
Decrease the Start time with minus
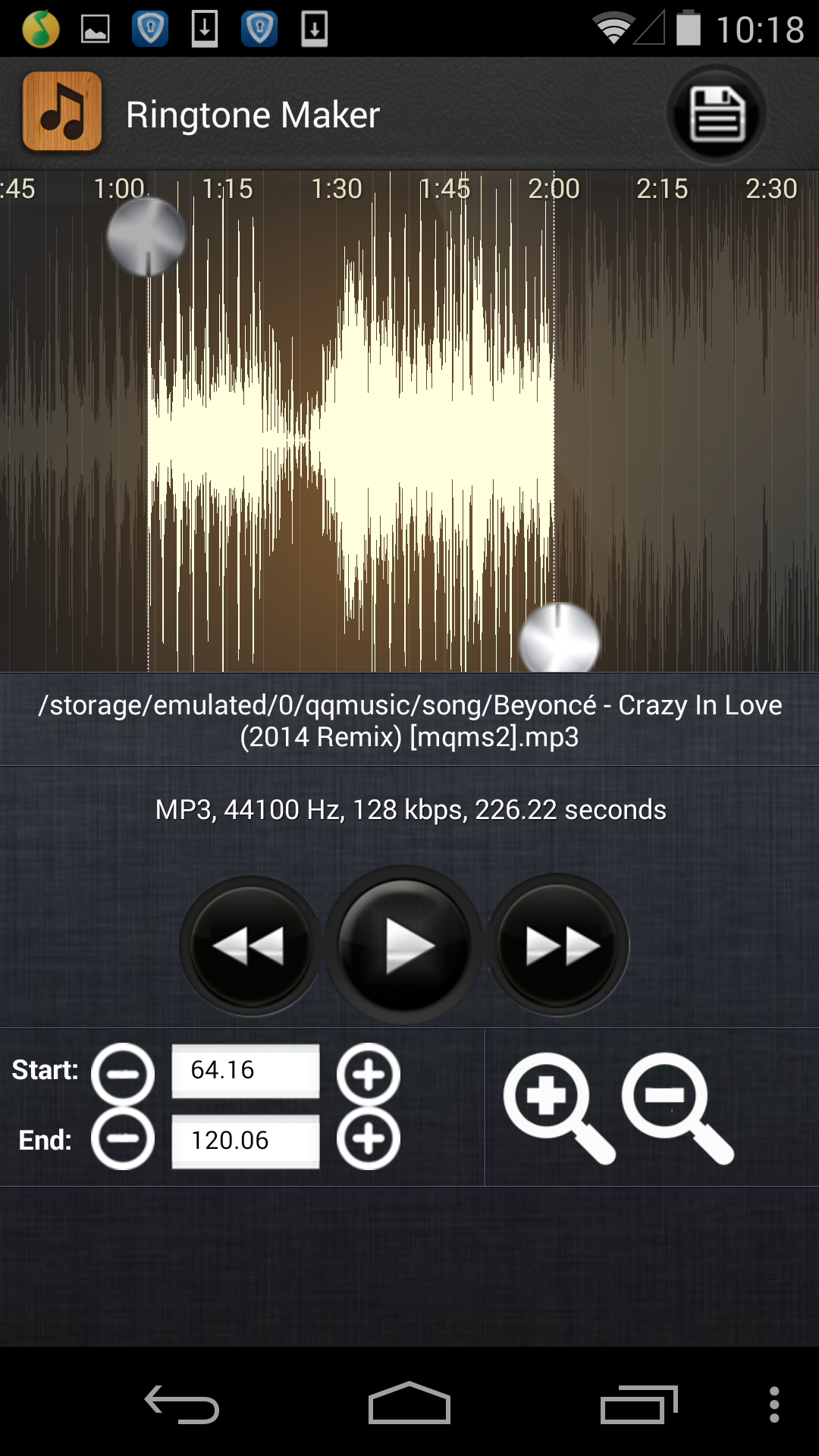point(123,1074)
